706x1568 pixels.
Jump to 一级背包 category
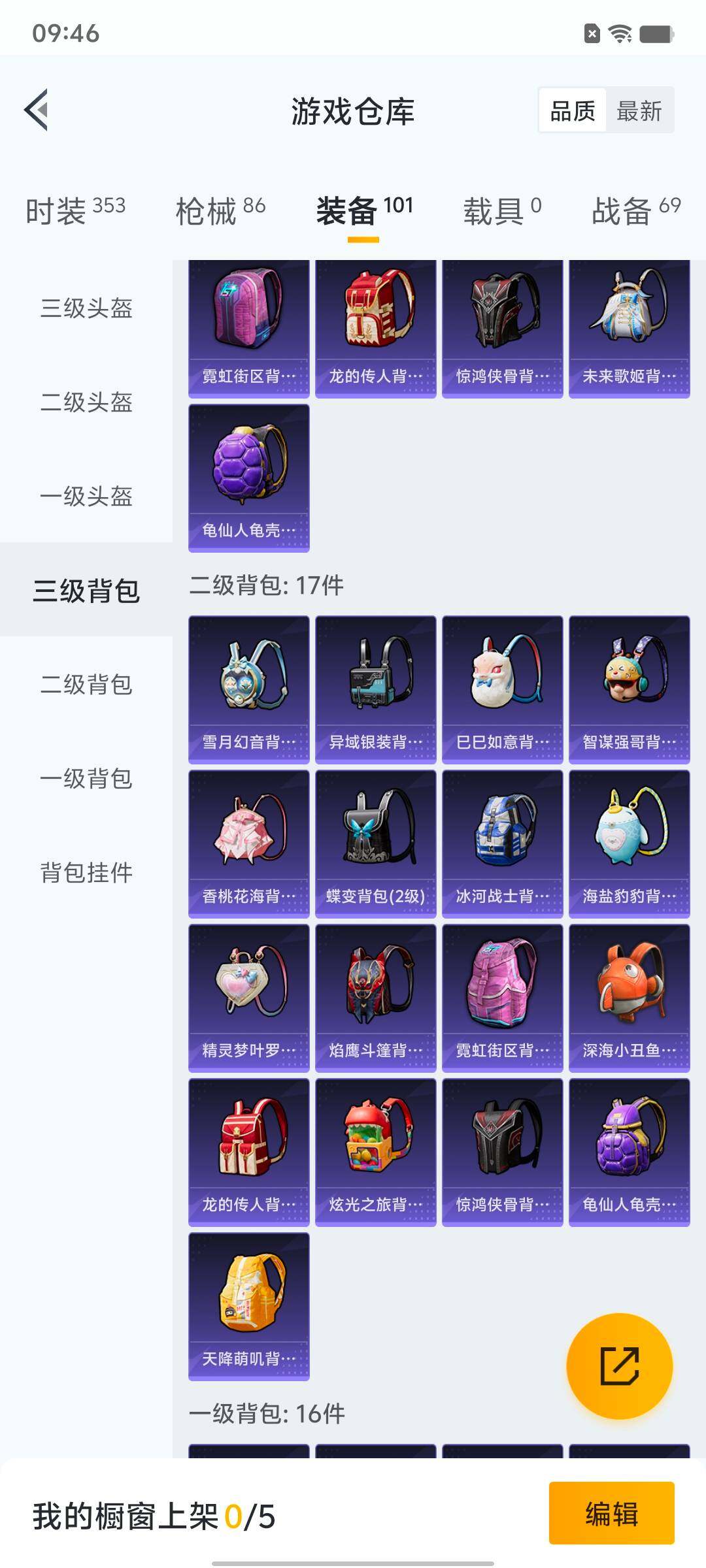tap(86, 779)
